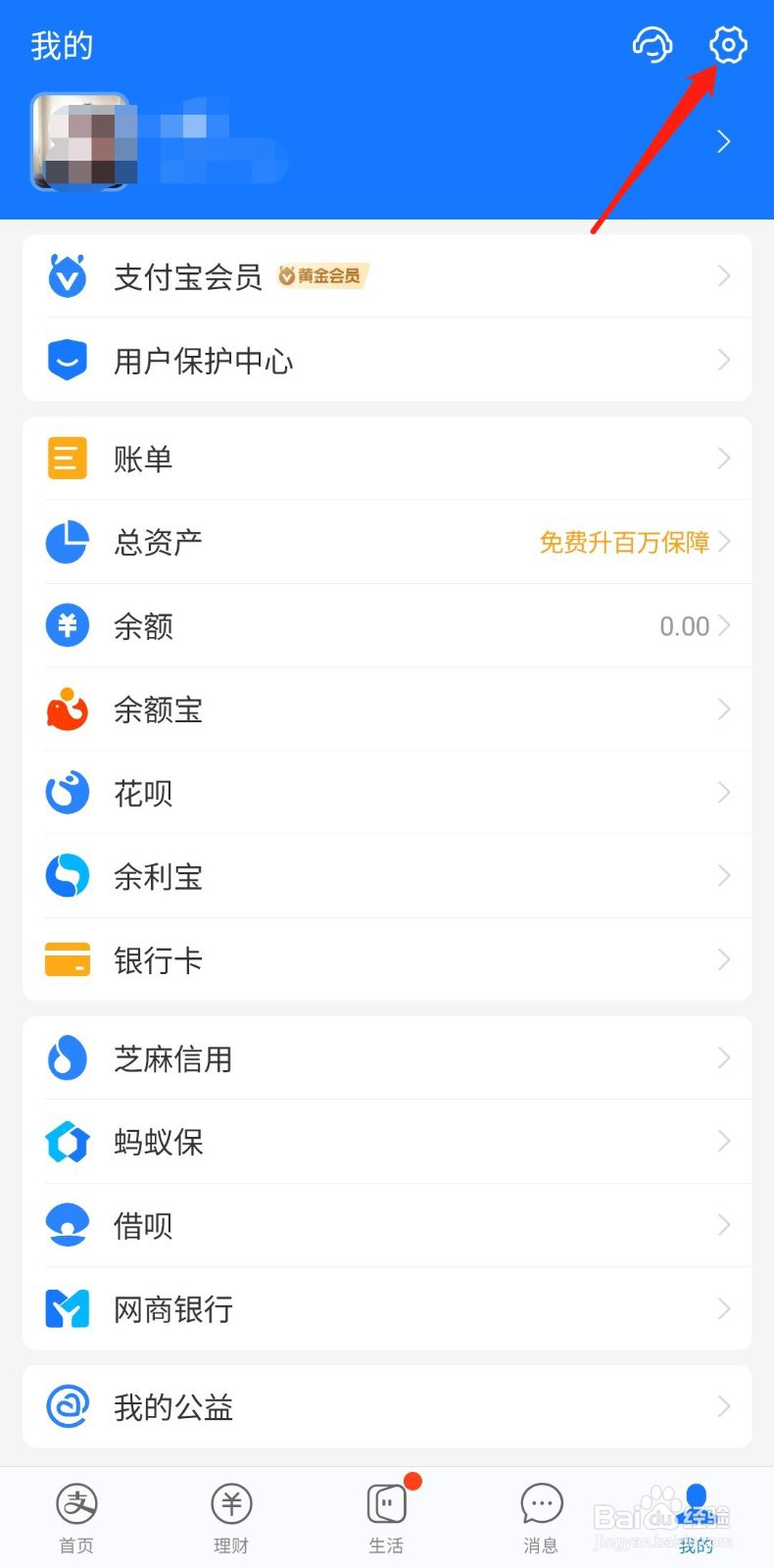
Task: Open 余额宝
Action: (x=387, y=710)
